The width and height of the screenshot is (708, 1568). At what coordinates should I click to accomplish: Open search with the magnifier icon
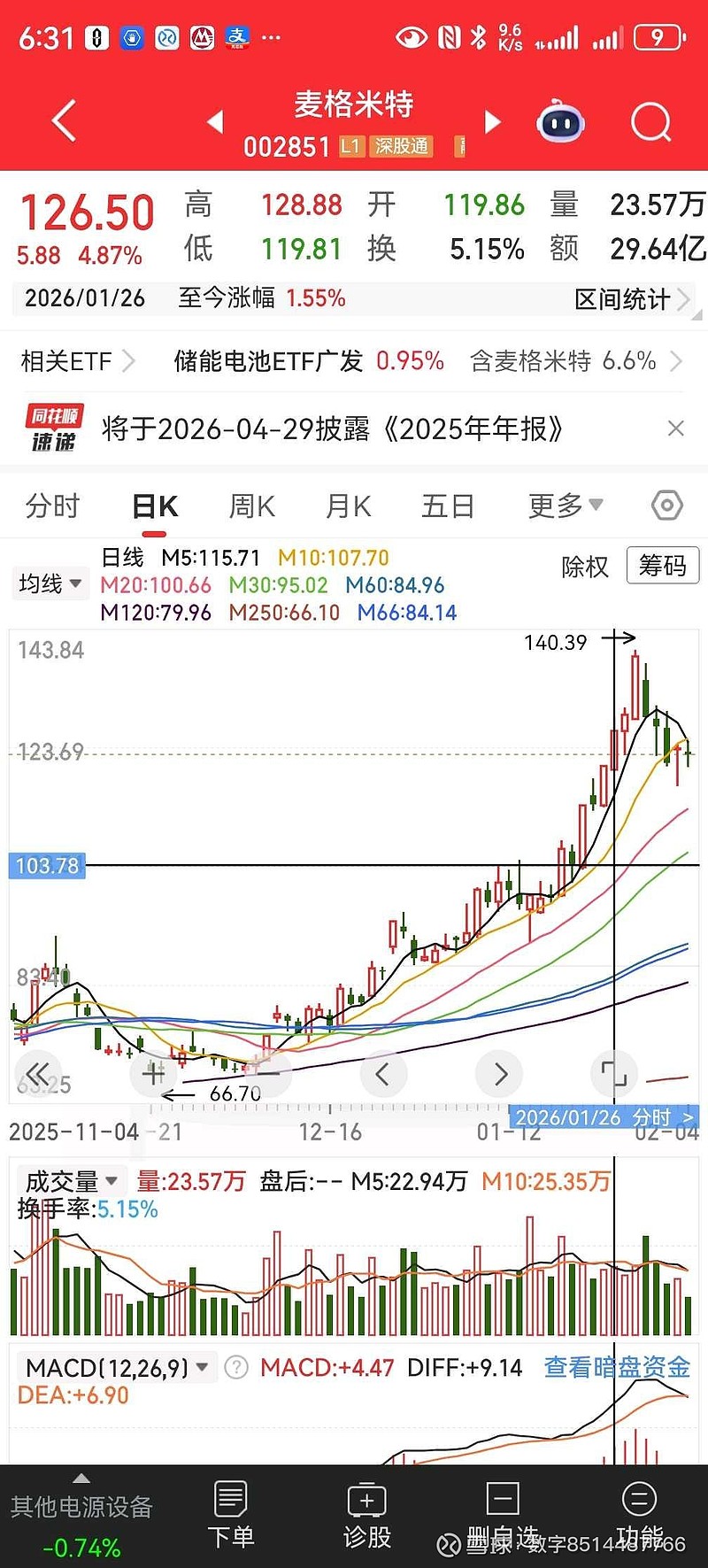pos(650,120)
